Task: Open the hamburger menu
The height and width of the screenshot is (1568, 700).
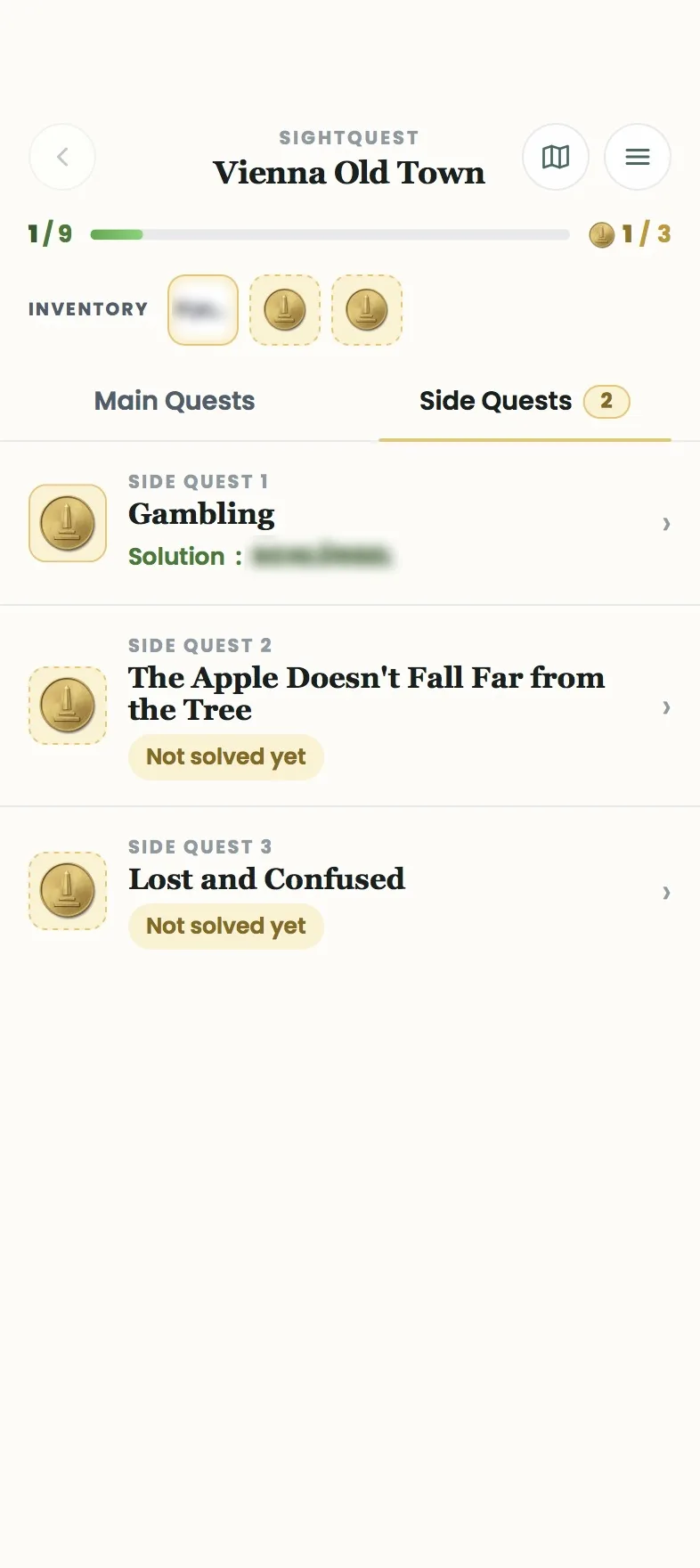Action: click(638, 157)
